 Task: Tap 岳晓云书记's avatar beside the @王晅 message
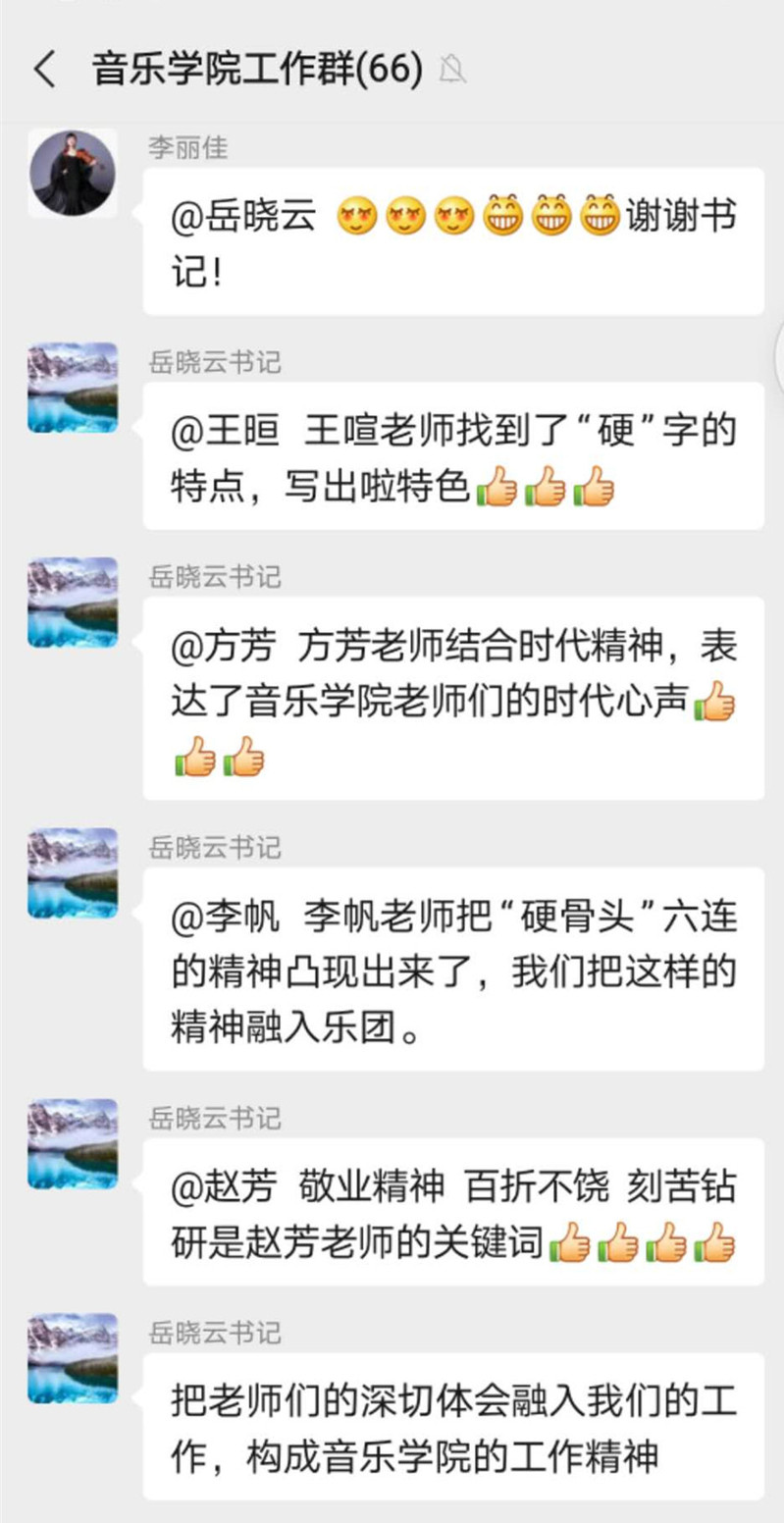click(x=73, y=388)
